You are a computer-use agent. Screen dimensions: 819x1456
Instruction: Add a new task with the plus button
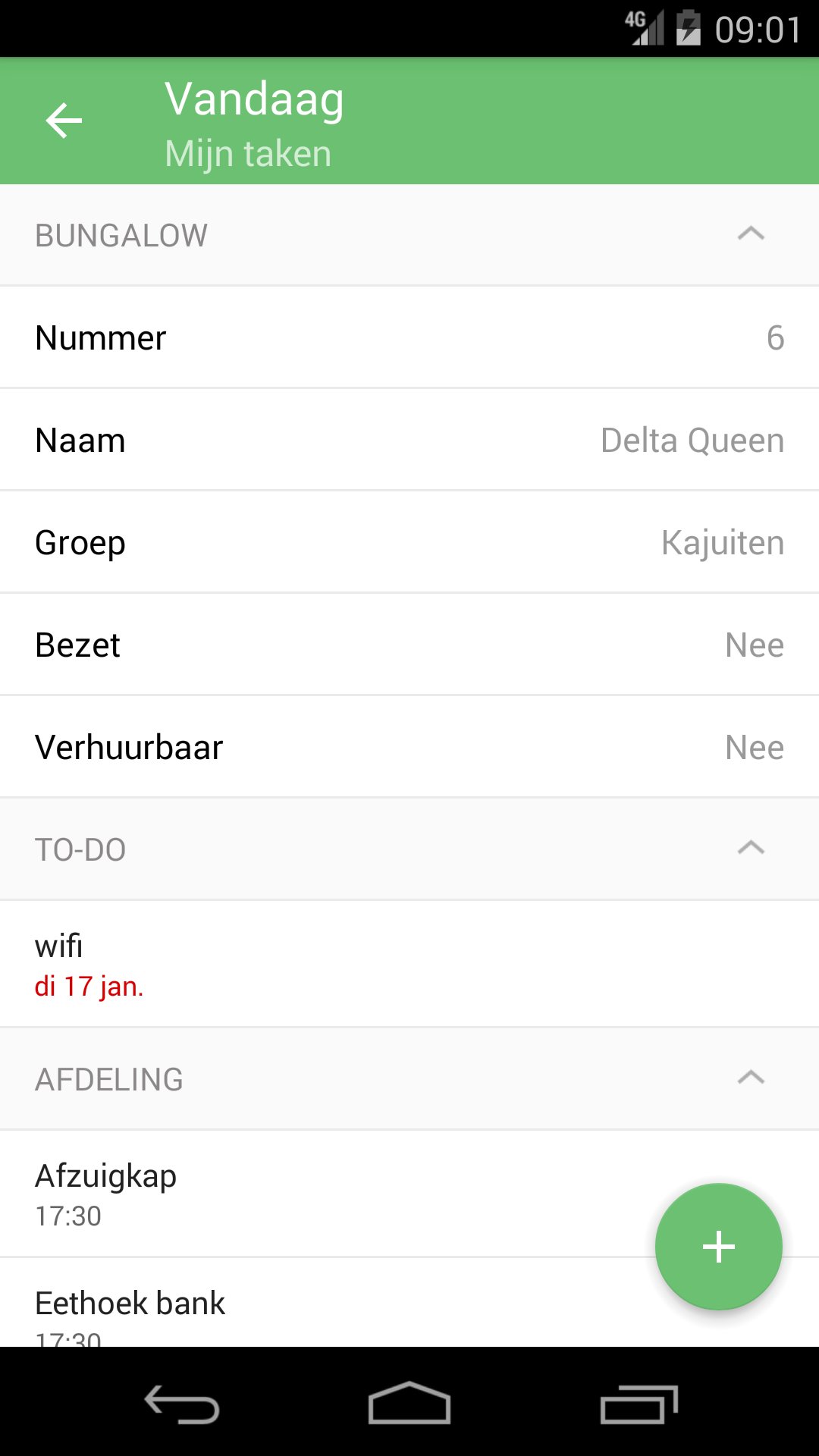(718, 1246)
